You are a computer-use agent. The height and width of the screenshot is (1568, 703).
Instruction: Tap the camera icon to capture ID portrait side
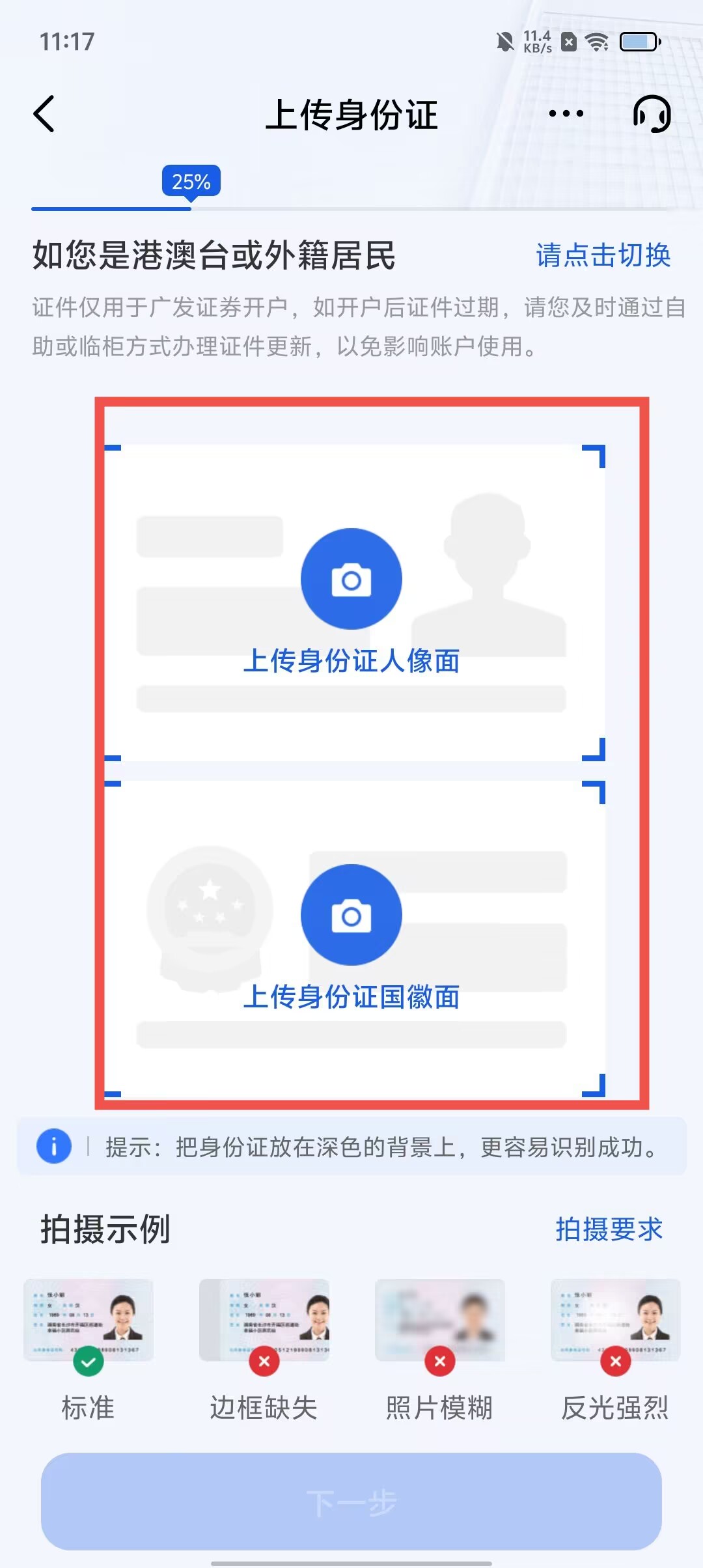tap(351, 579)
